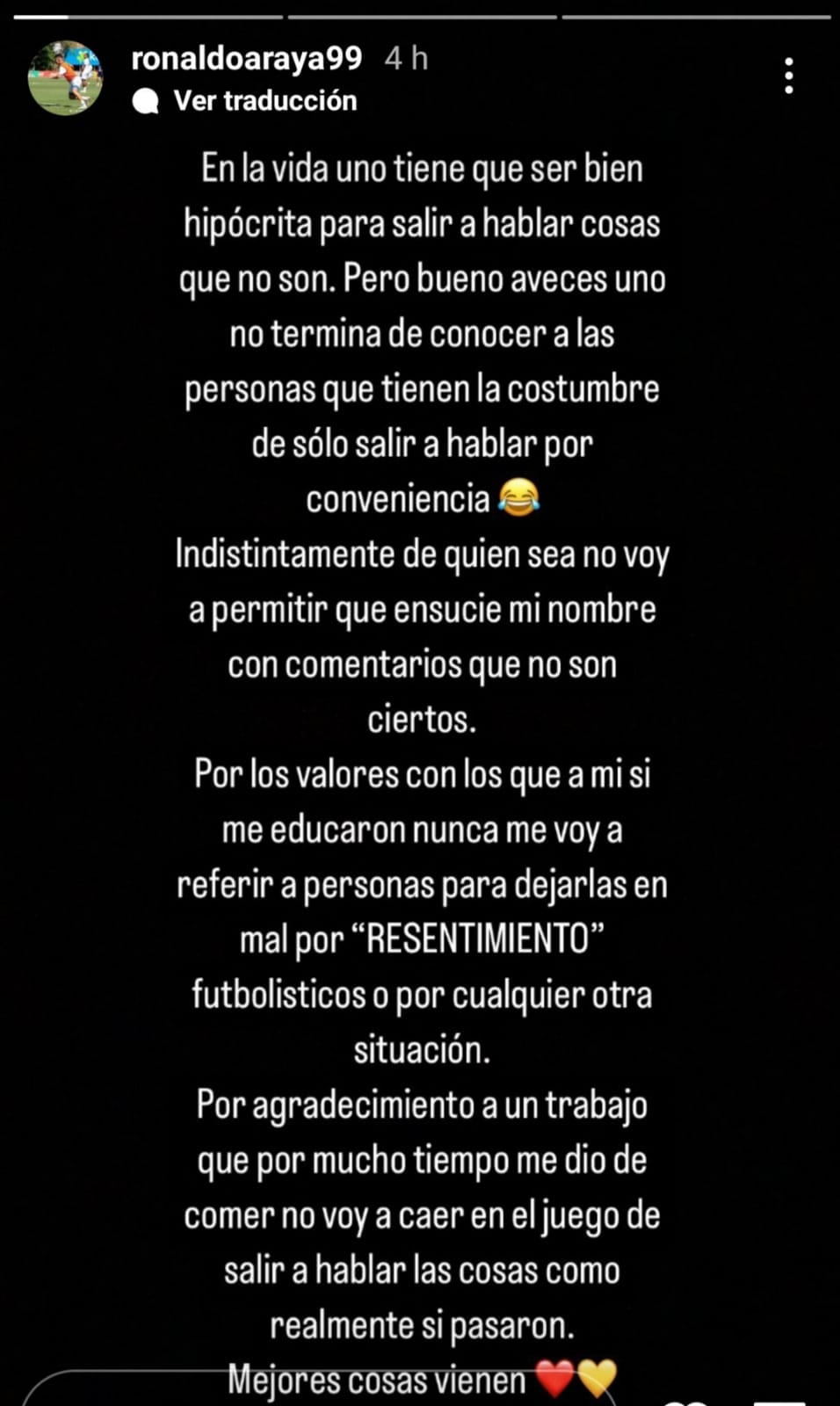Viewport: 840px width, 1406px height.
Task: Tap Ver traducción to translate the story
Action: [x=264, y=101]
